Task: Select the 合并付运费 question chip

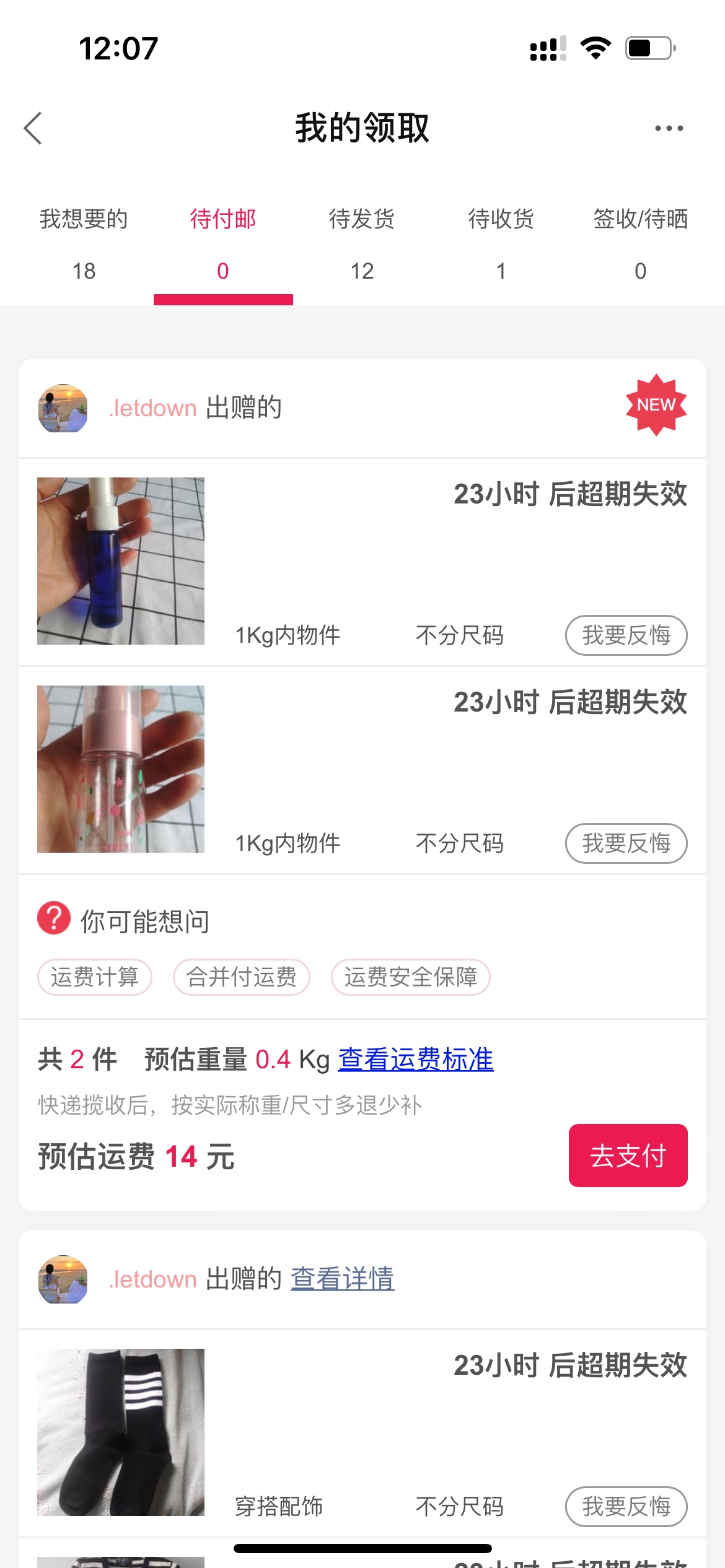Action: 242,977
